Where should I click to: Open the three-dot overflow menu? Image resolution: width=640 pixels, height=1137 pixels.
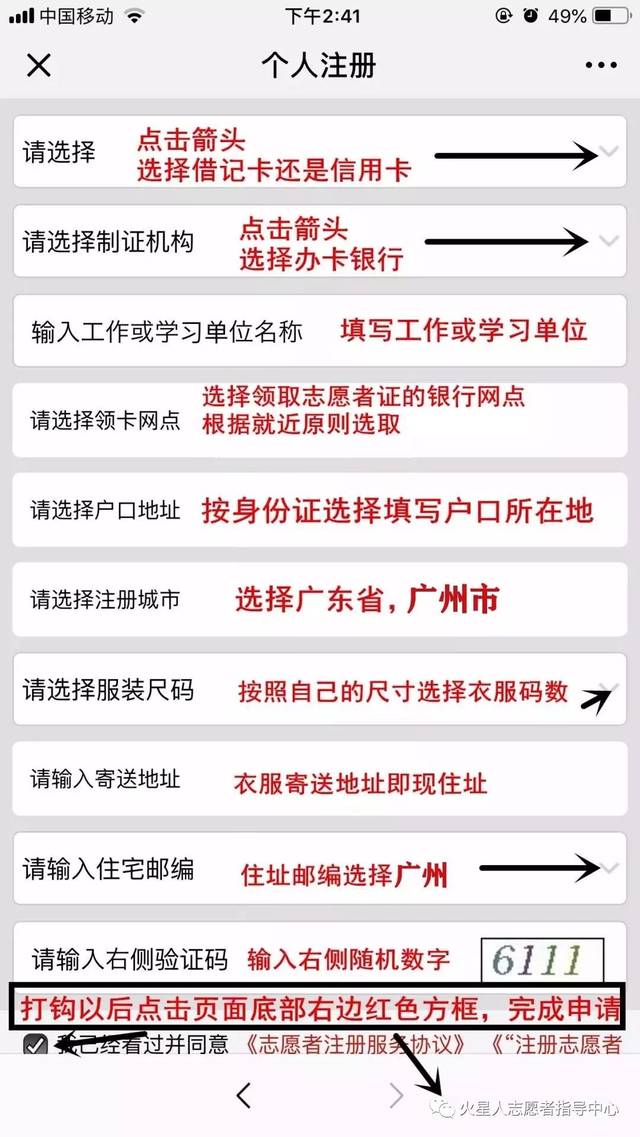tap(601, 66)
